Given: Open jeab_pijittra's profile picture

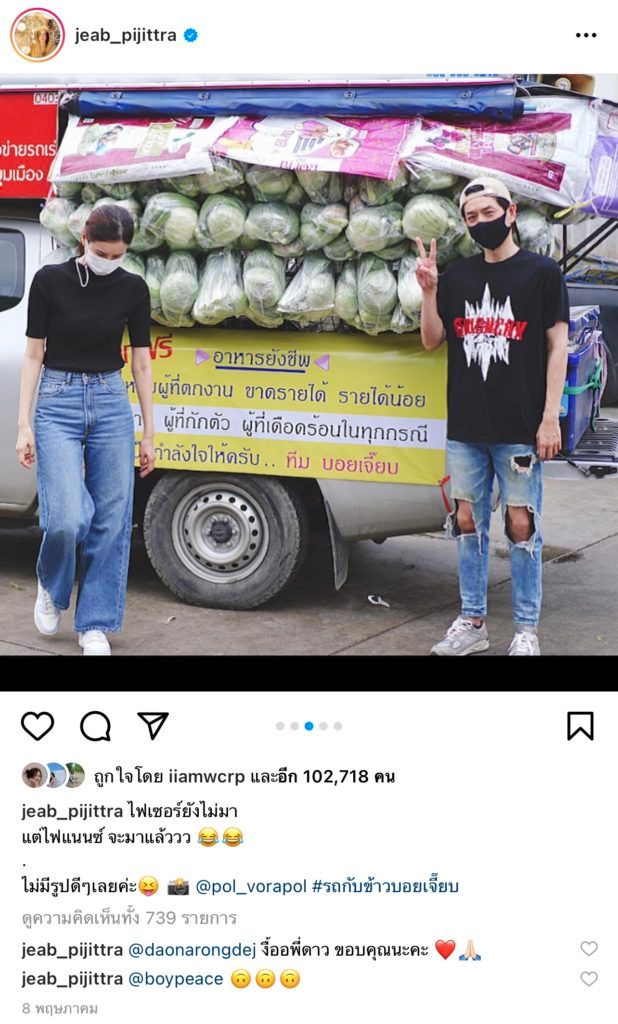Looking at the screenshot, I should click(x=37, y=35).
